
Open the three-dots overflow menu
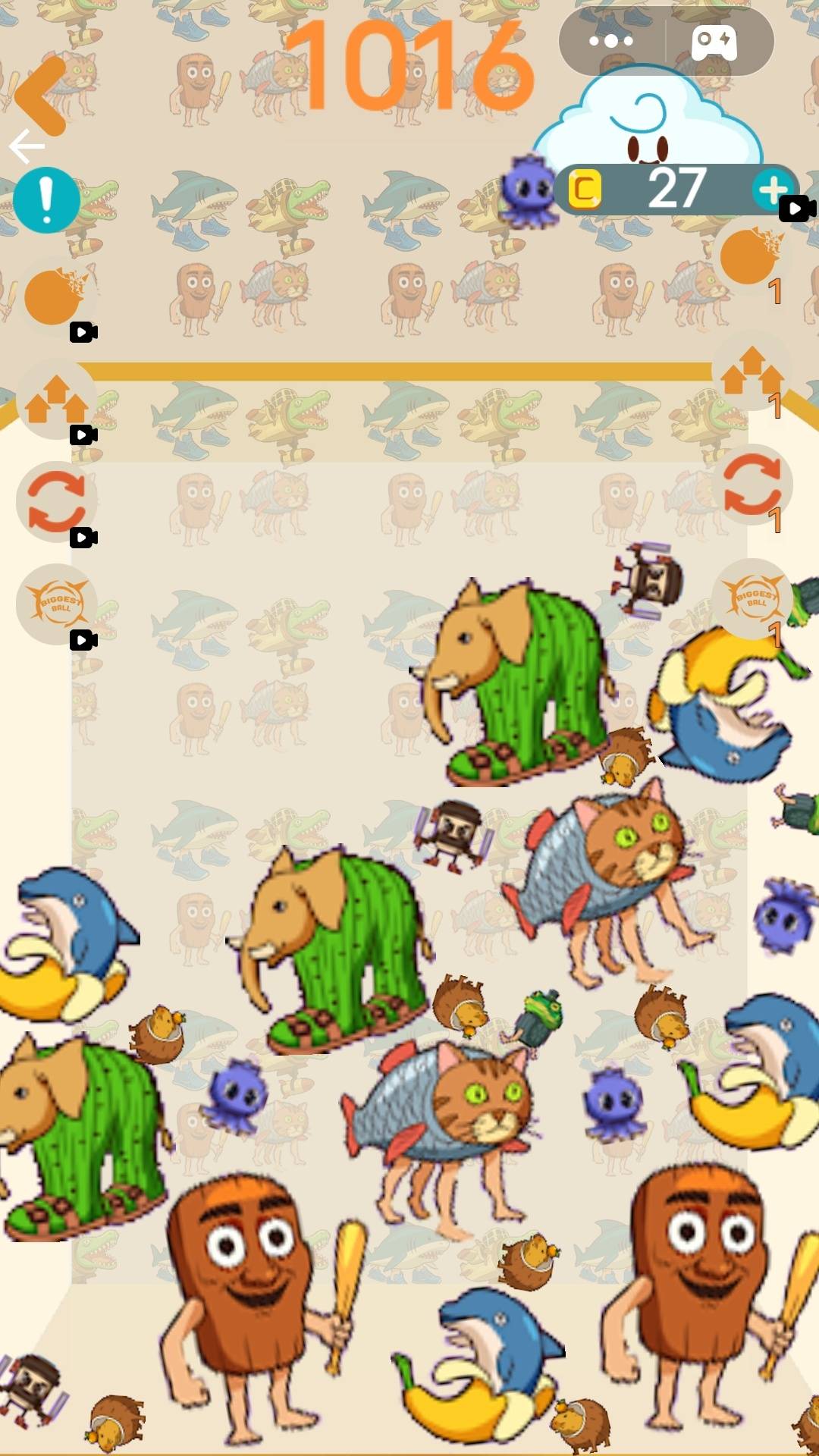[x=611, y=41]
